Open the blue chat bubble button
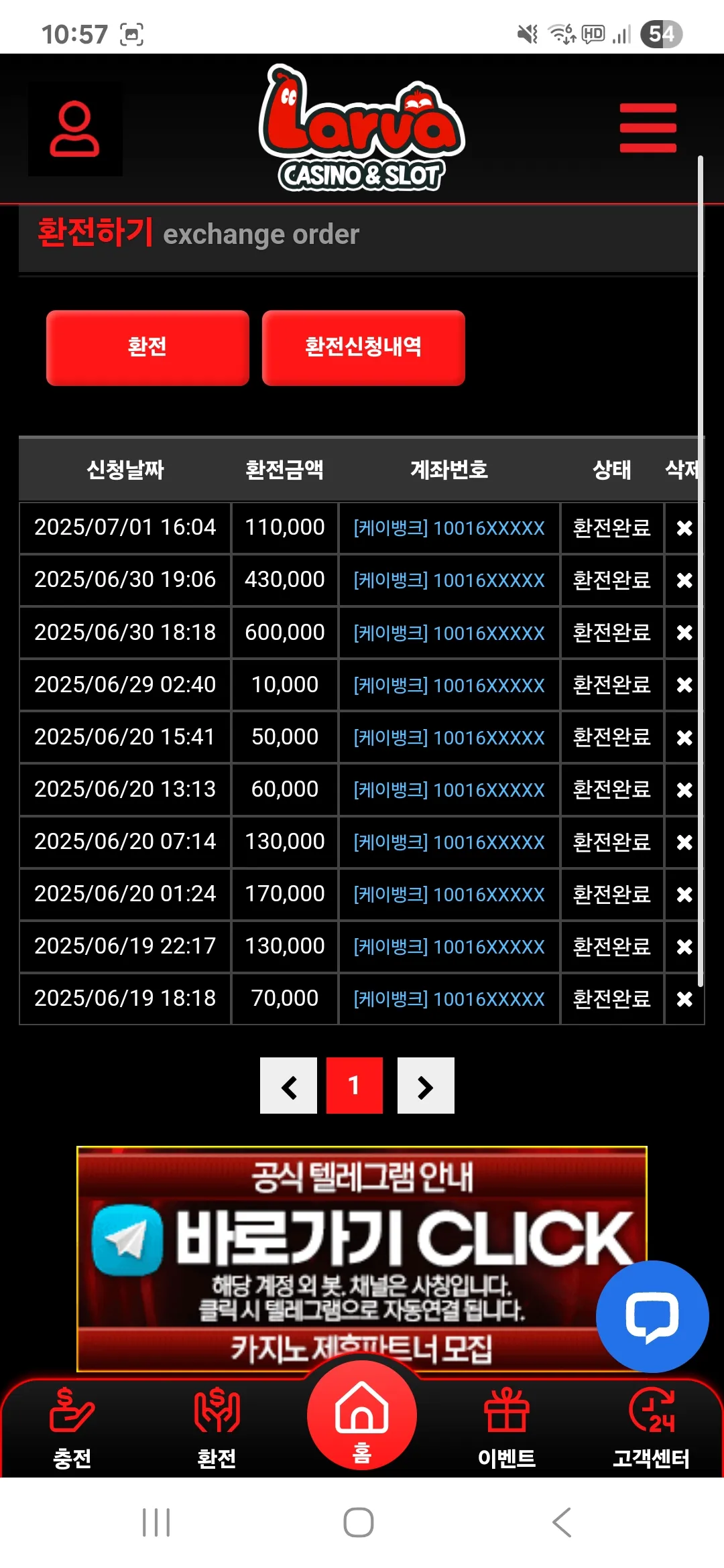This screenshot has height=1568, width=724. tap(652, 1317)
